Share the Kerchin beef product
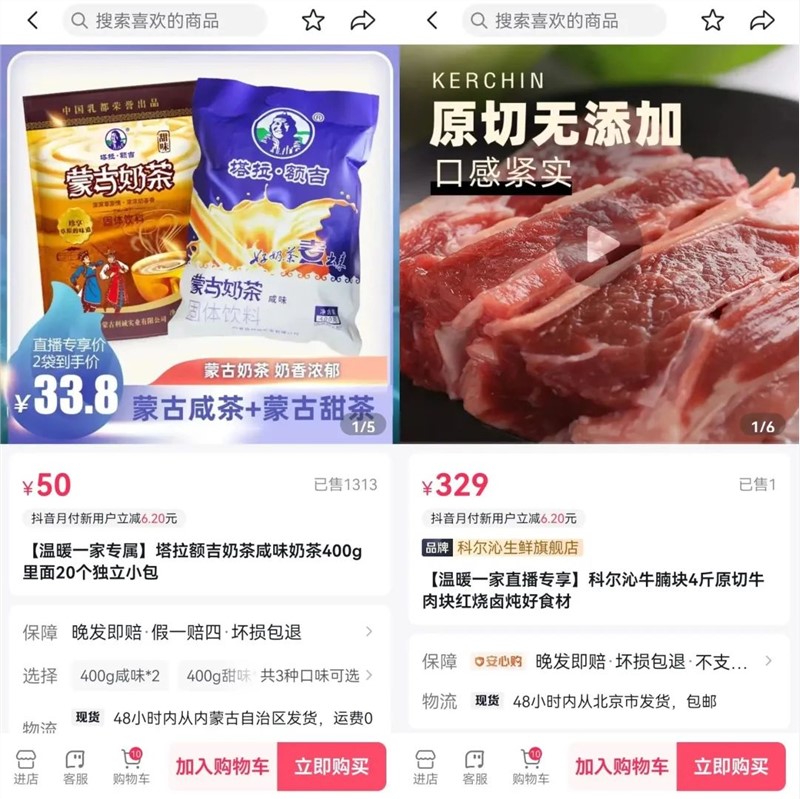 coord(762,20)
